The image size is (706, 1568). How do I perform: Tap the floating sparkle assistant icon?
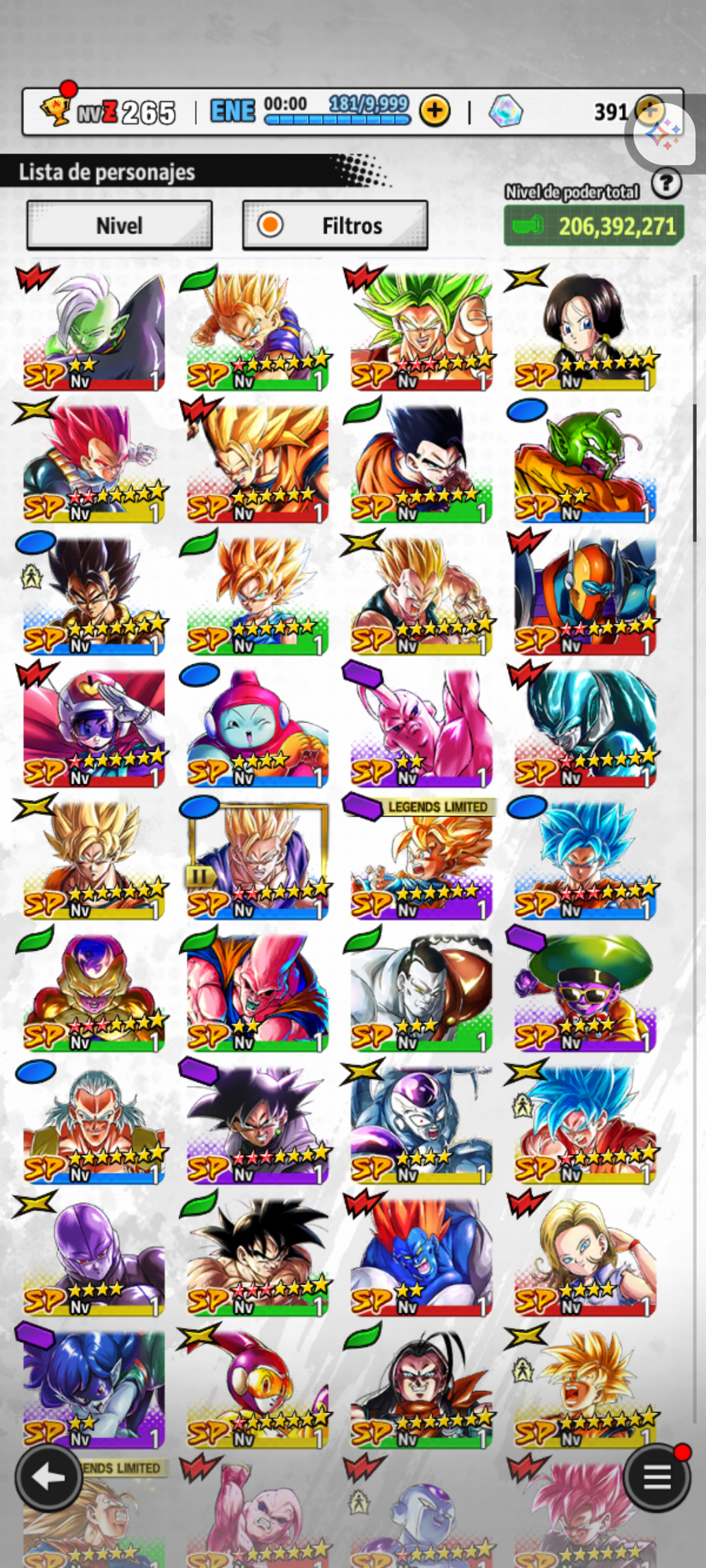(664, 135)
